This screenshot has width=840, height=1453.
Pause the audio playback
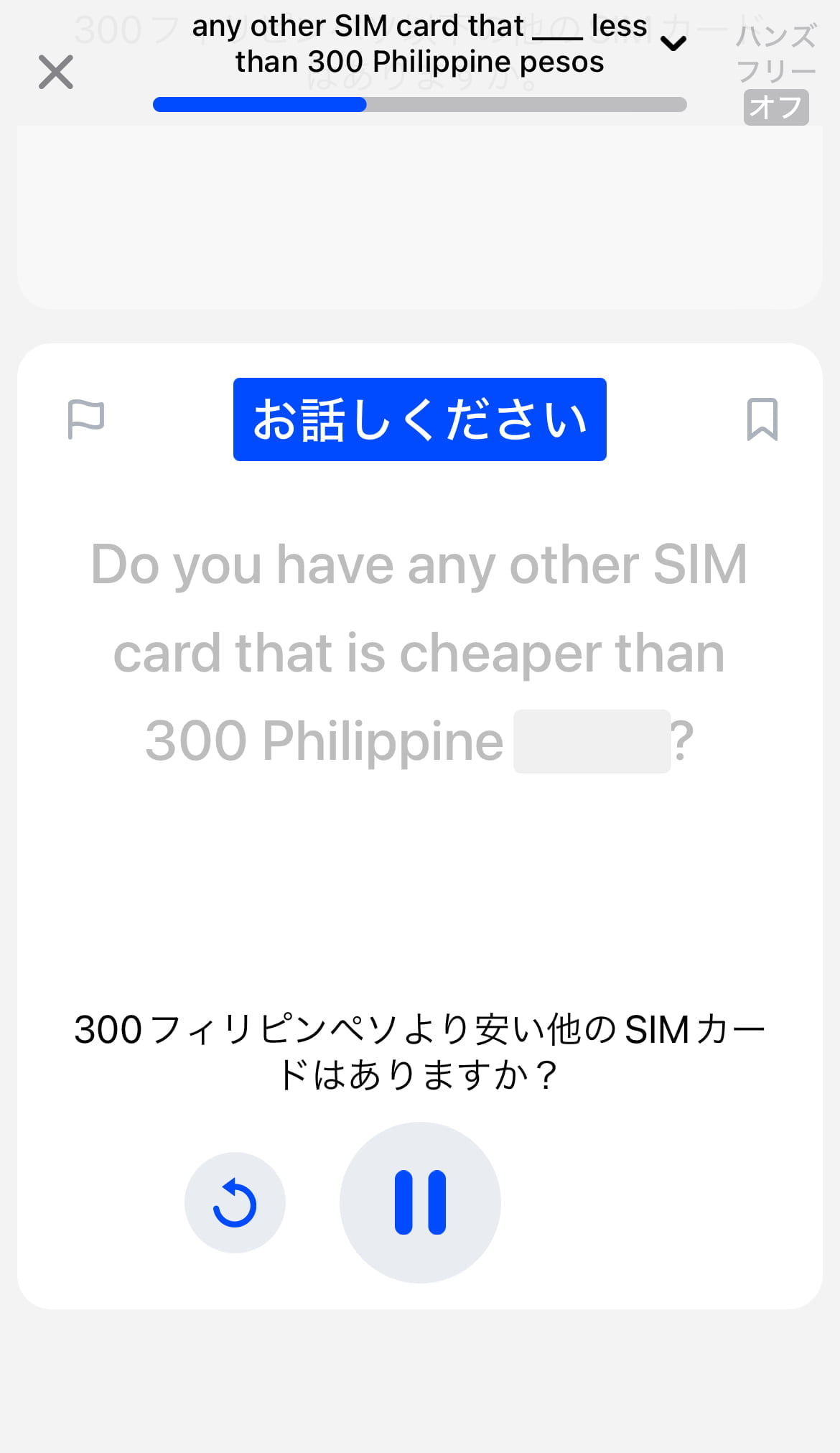pos(420,1202)
